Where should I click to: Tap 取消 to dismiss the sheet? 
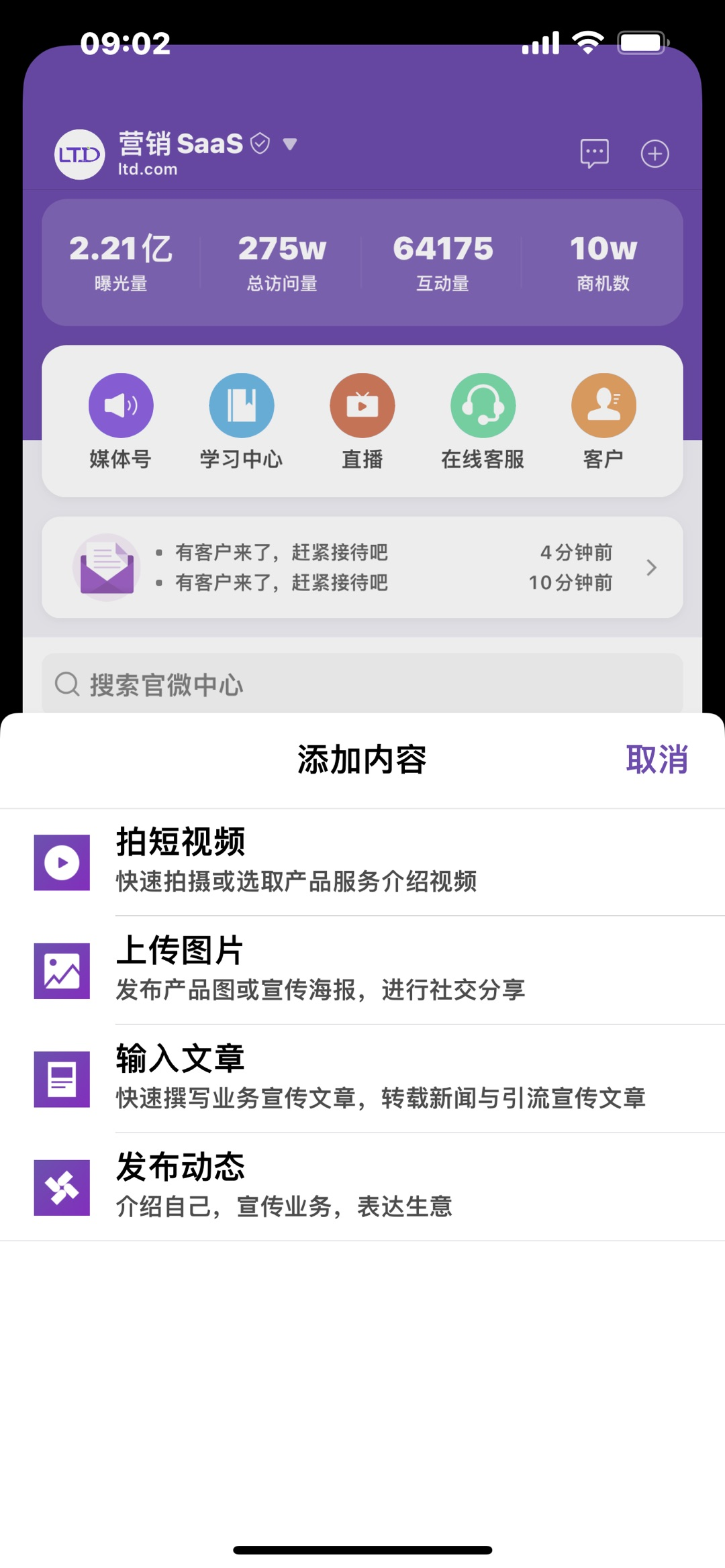coord(657,760)
